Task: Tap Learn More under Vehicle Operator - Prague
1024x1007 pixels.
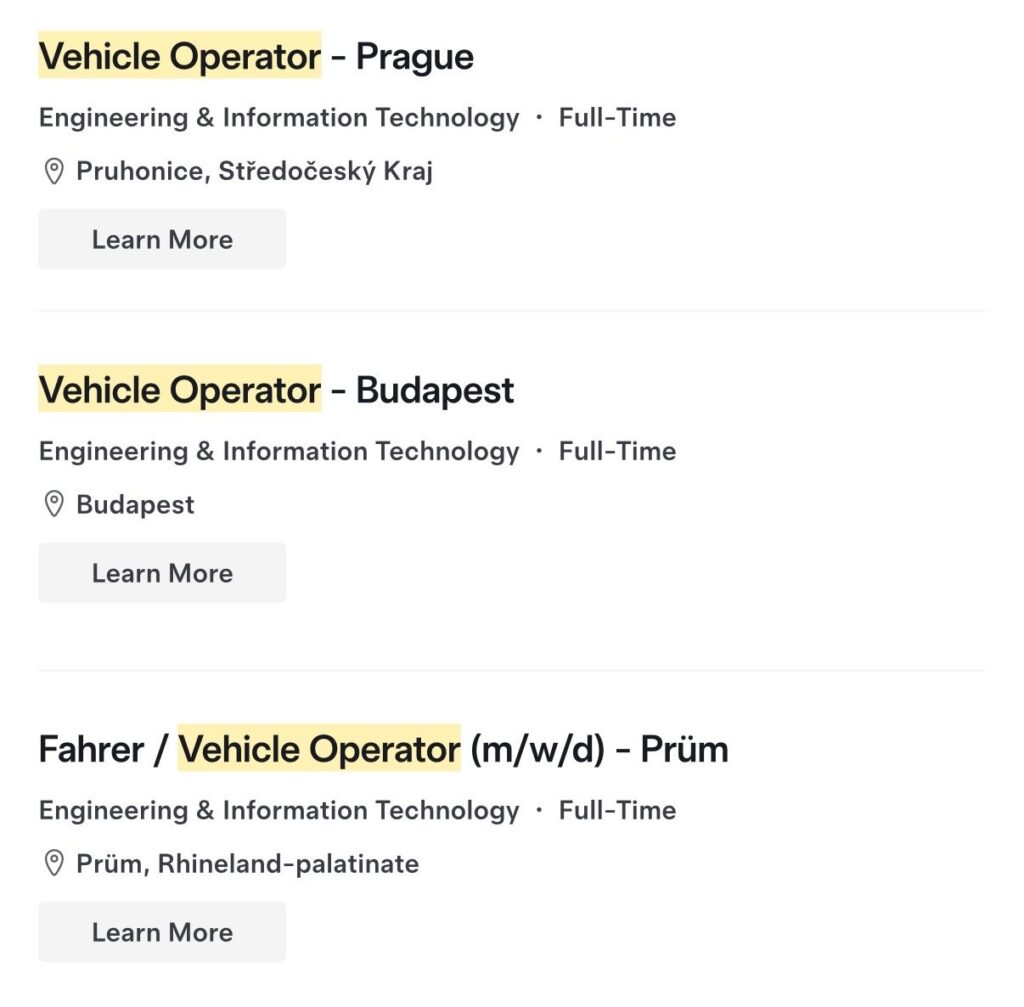Action: [162, 239]
